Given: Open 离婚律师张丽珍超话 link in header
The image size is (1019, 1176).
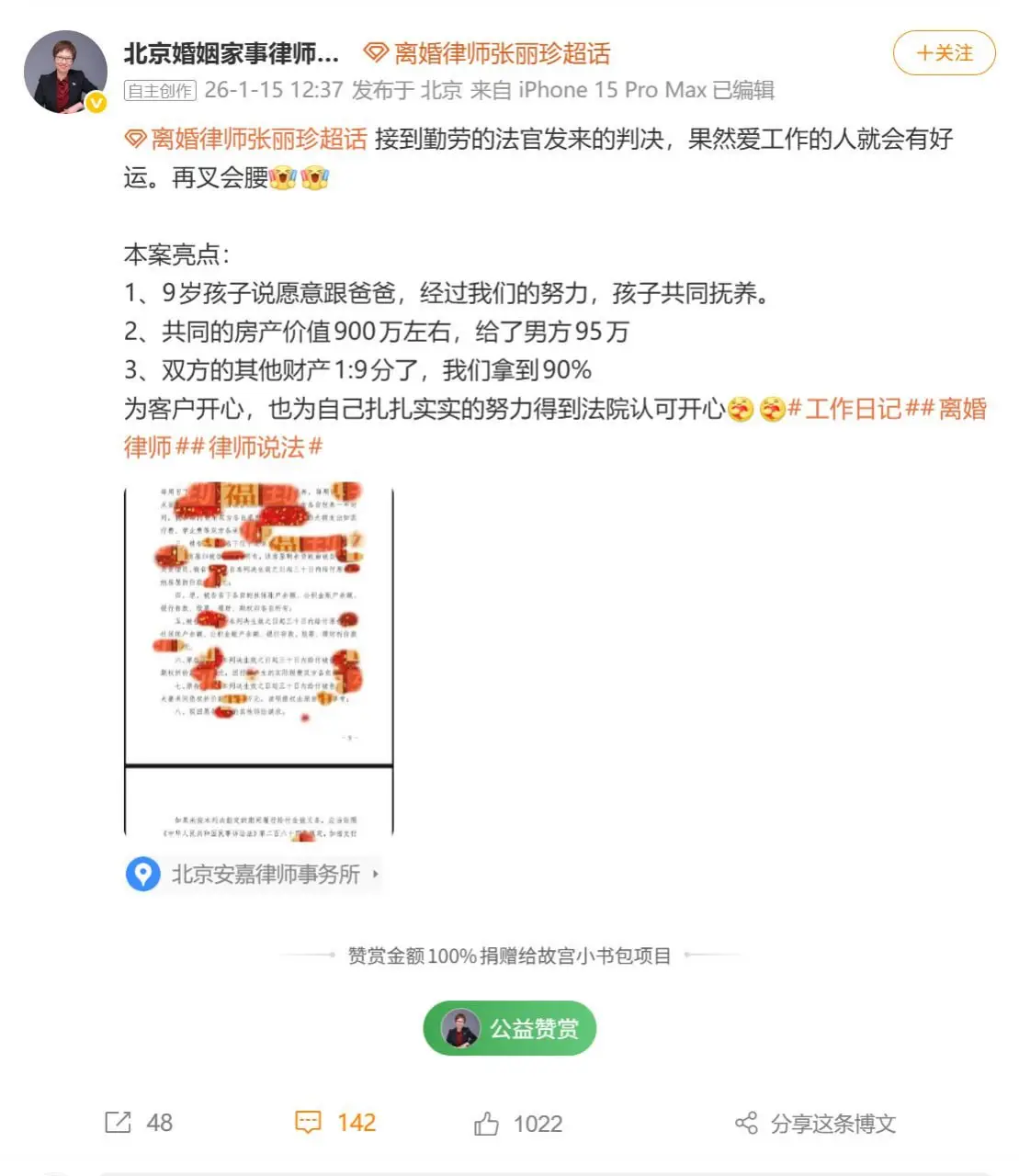Looking at the screenshot, I should click(x=488, y=53).
